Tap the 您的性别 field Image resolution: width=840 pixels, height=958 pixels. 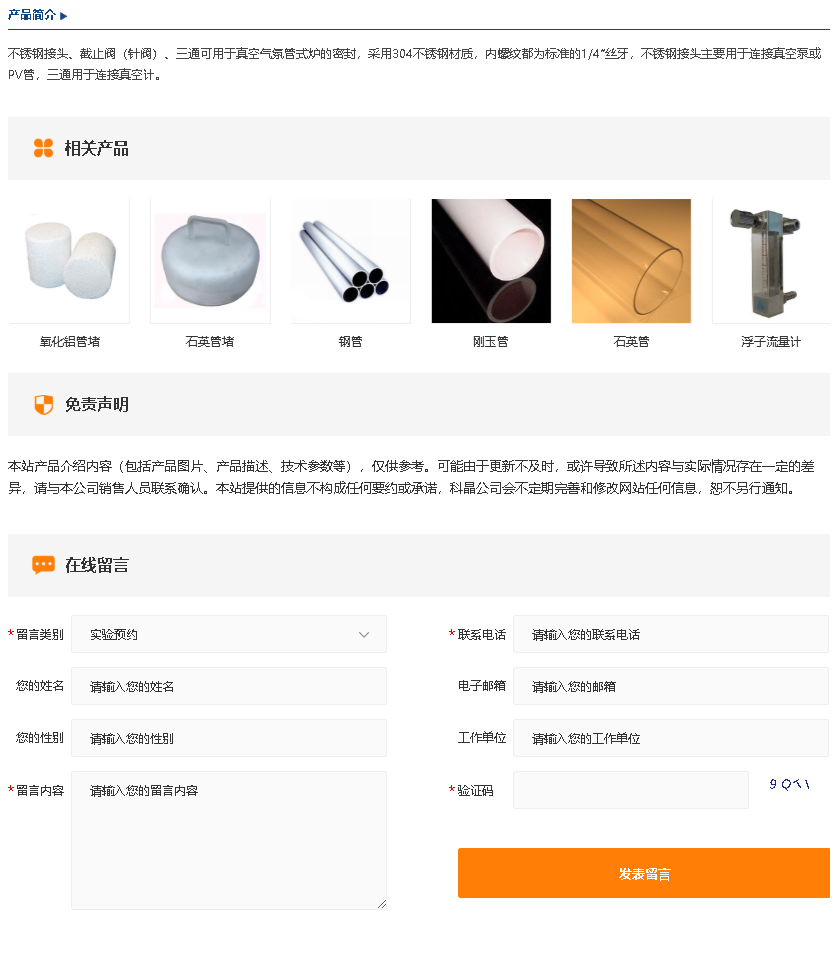pos(229,738)
